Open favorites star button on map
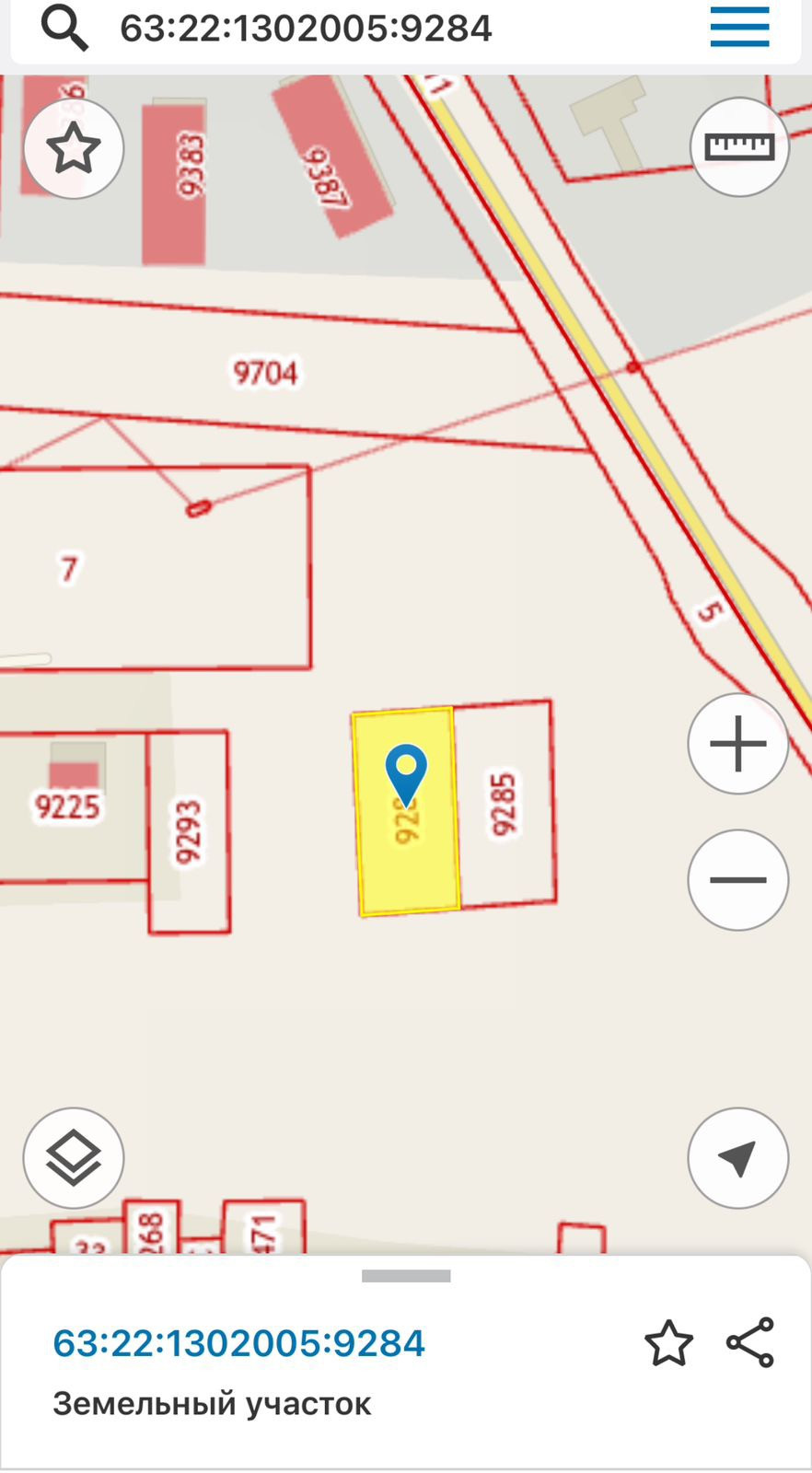Viewport: 812px width, 1473px height. pyautogui.click(x=74, y=148)
